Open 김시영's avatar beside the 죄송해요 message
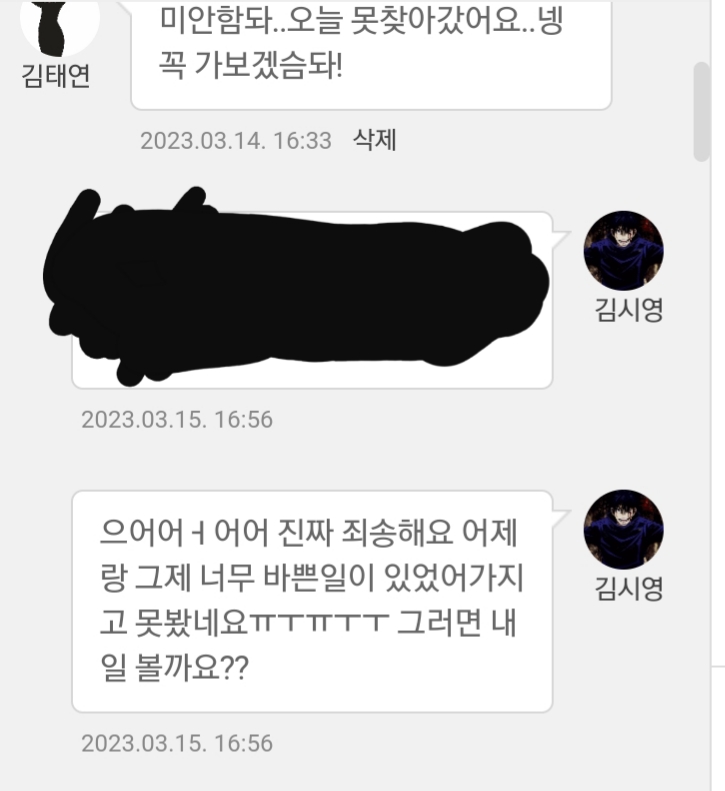 [x=623, y=530]
